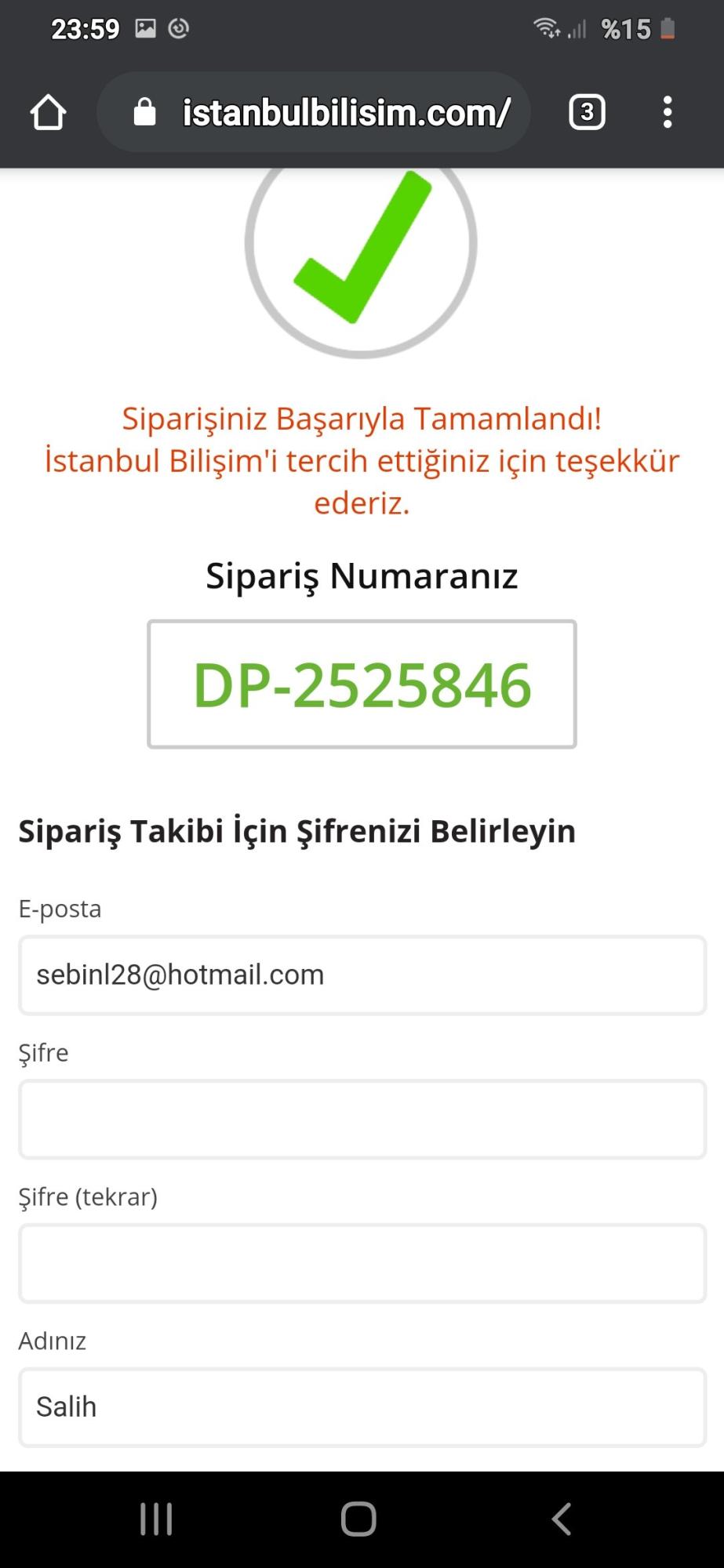Screen dimensions: 724x1568
Task: Focus the E-posta email field
Action: tap(362, 975)
